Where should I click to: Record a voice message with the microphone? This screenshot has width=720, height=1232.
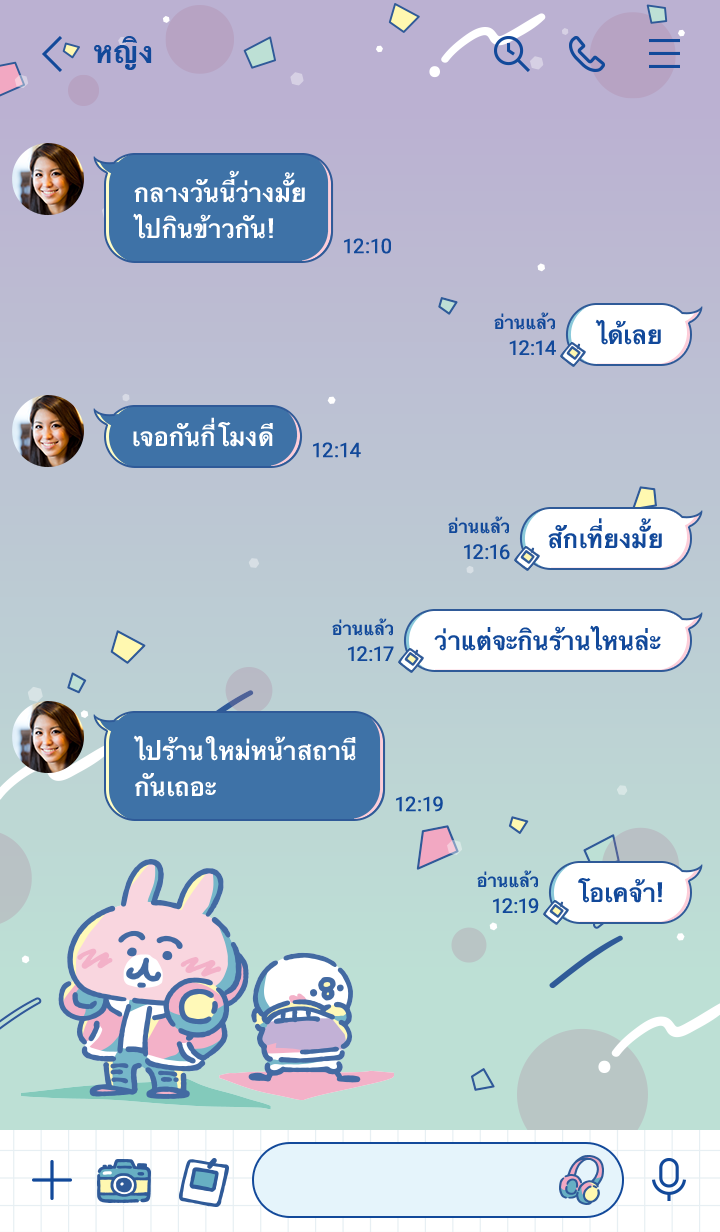(x=668, y=1180)
